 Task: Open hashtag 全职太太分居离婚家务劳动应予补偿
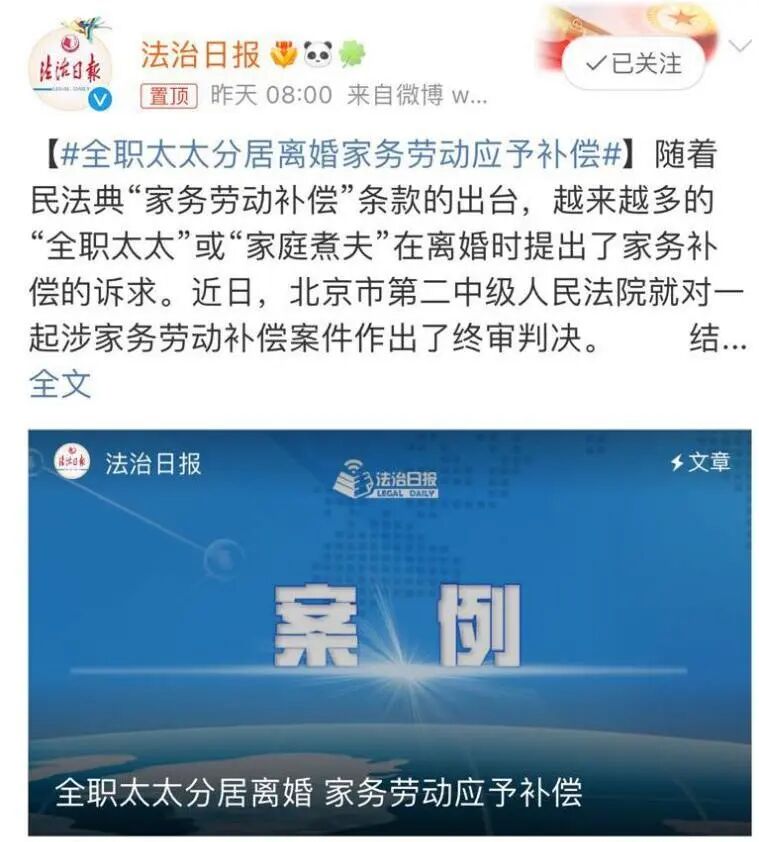coord(343,156)
